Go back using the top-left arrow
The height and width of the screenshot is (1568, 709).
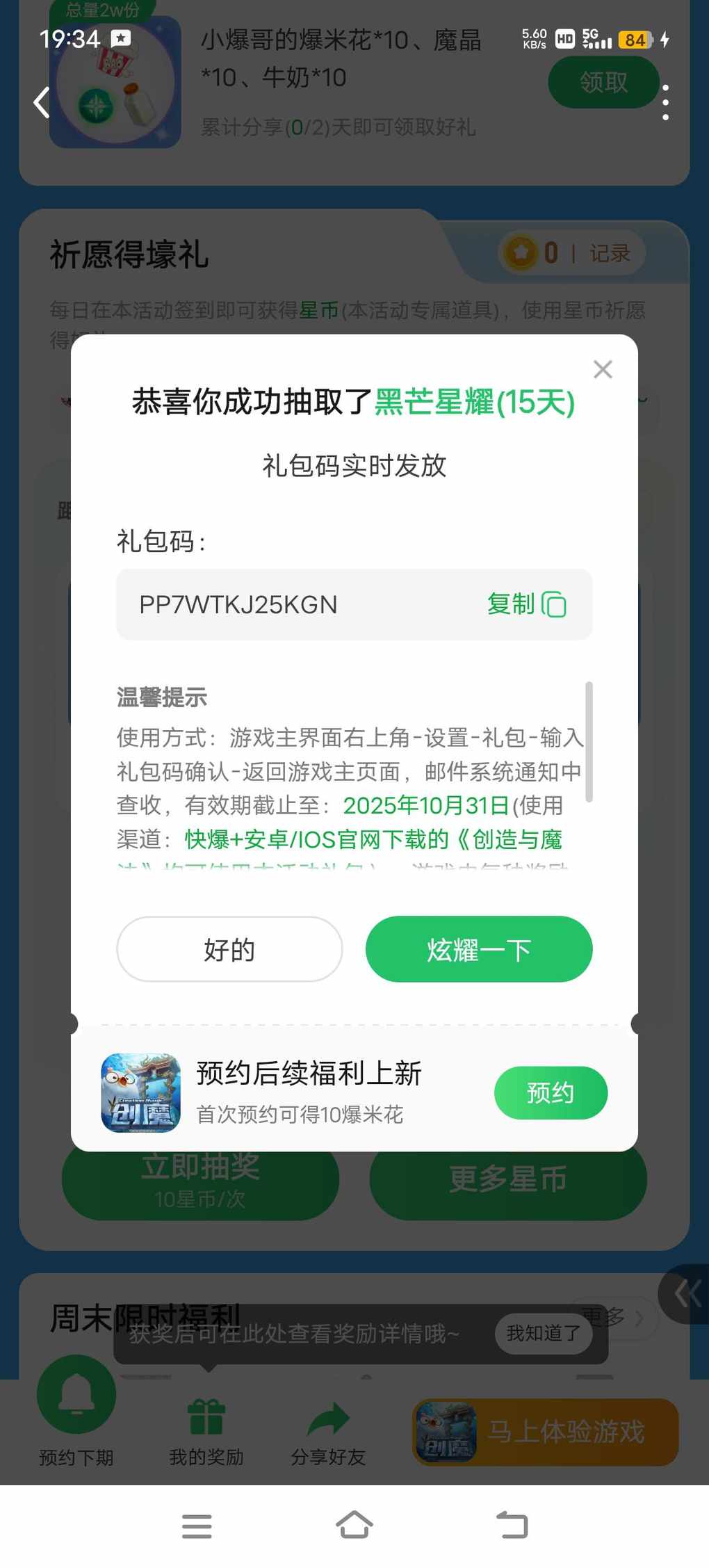[42, 103]
